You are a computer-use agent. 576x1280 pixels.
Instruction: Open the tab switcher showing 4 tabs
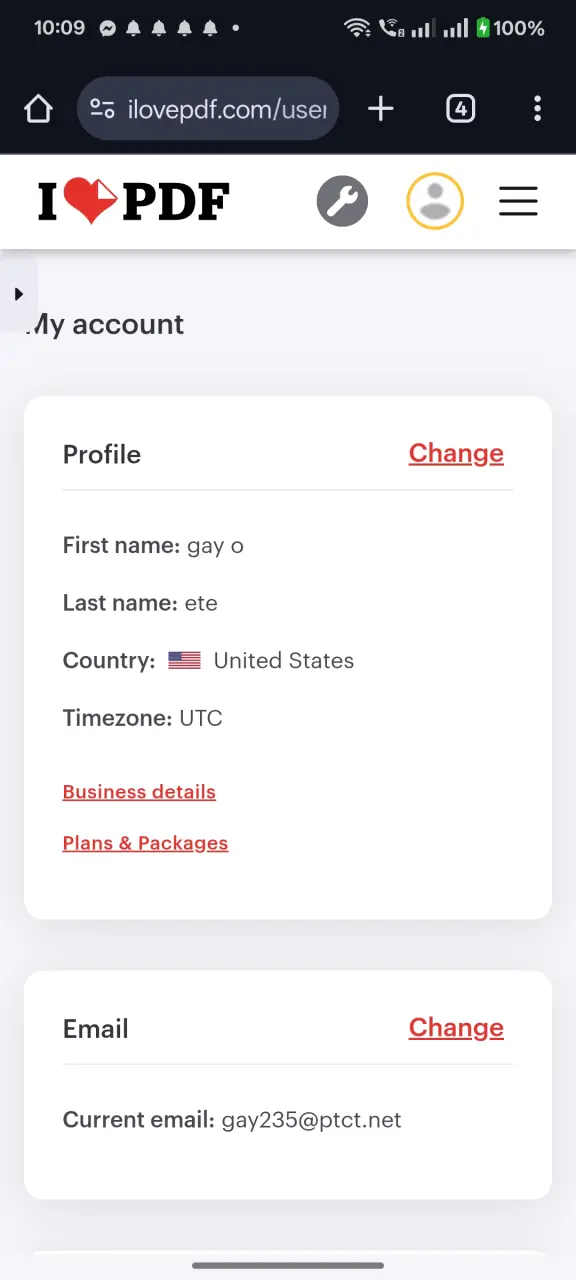click(x=460, y=109)
